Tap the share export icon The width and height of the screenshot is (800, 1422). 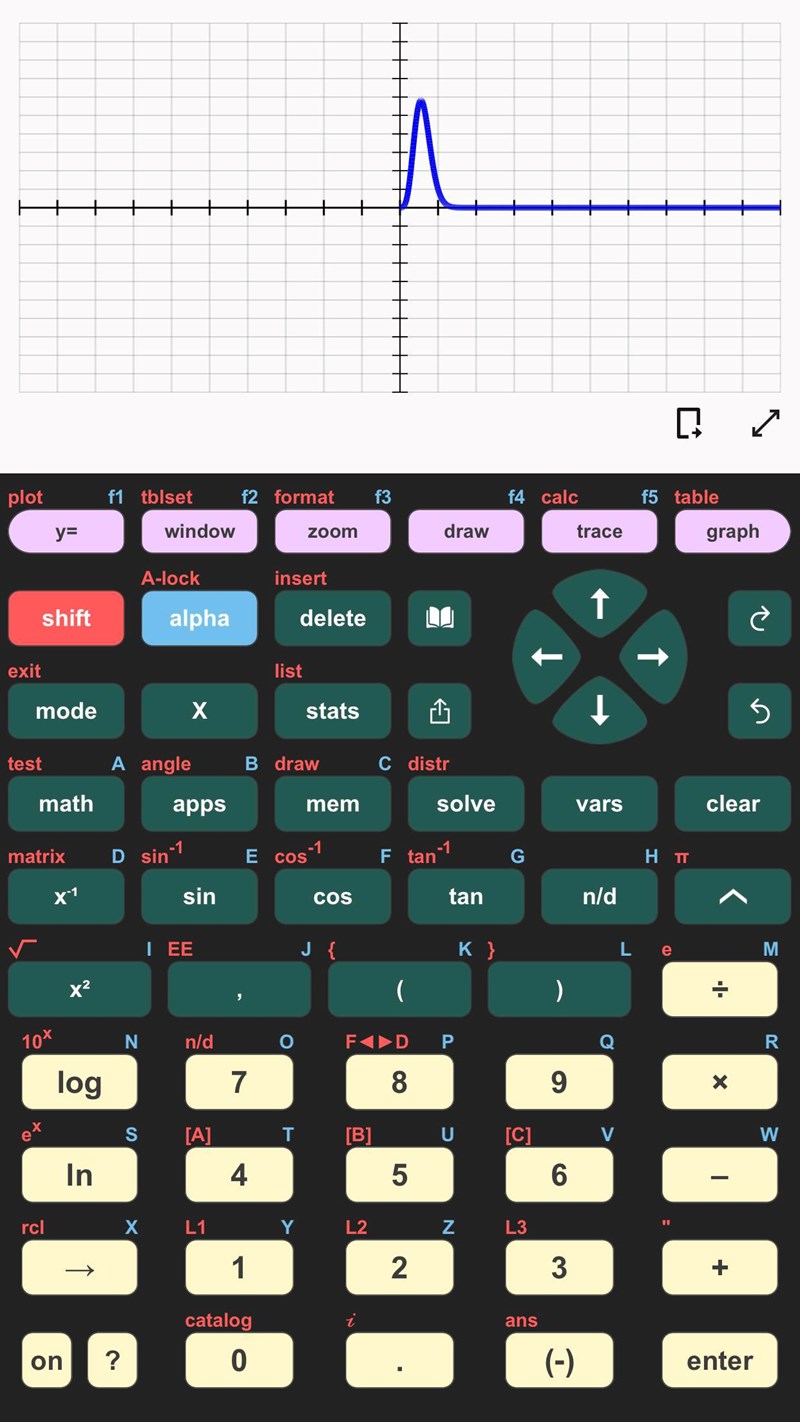coord(439,711)
